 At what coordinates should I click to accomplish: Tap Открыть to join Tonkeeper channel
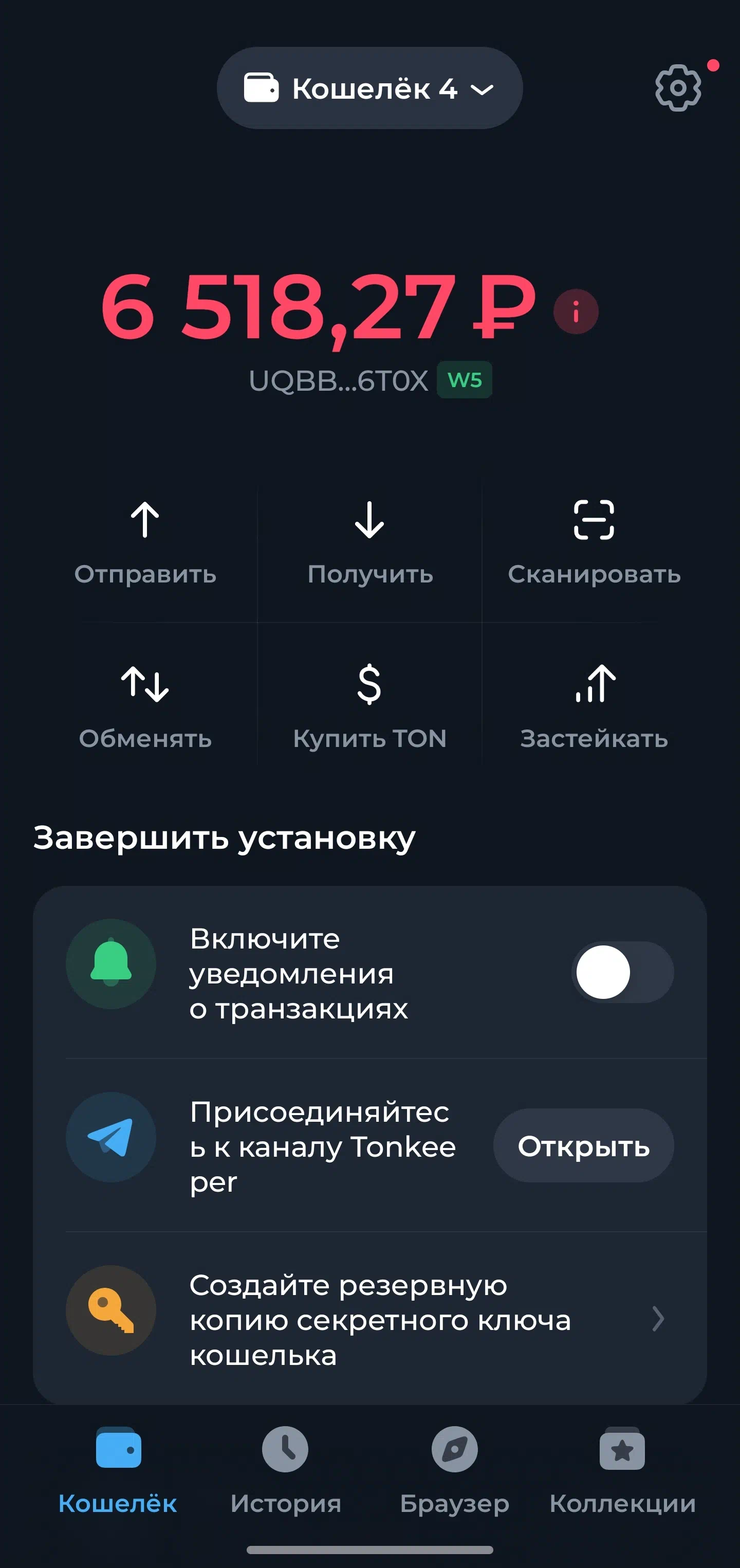coord(584,1146)
